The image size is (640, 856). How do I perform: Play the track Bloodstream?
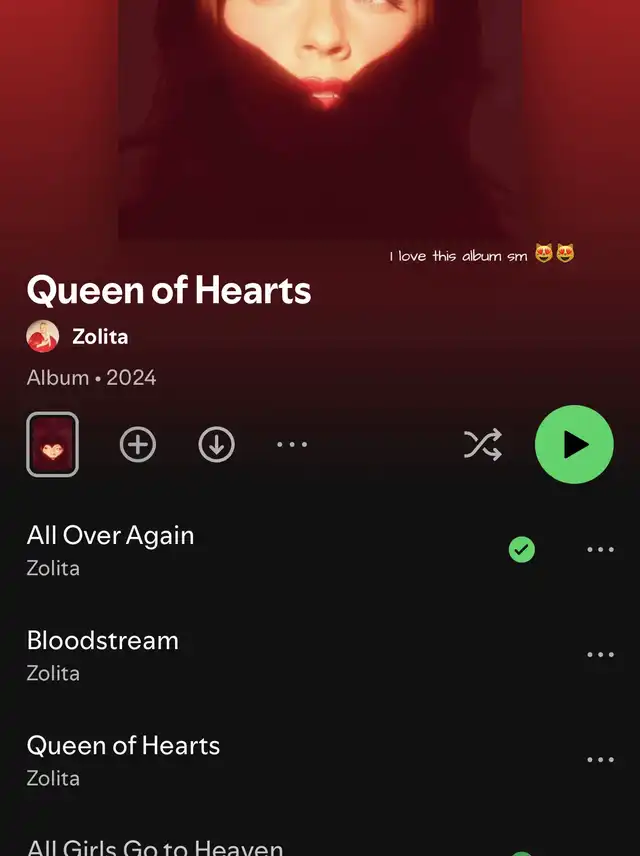pos(103,641)
